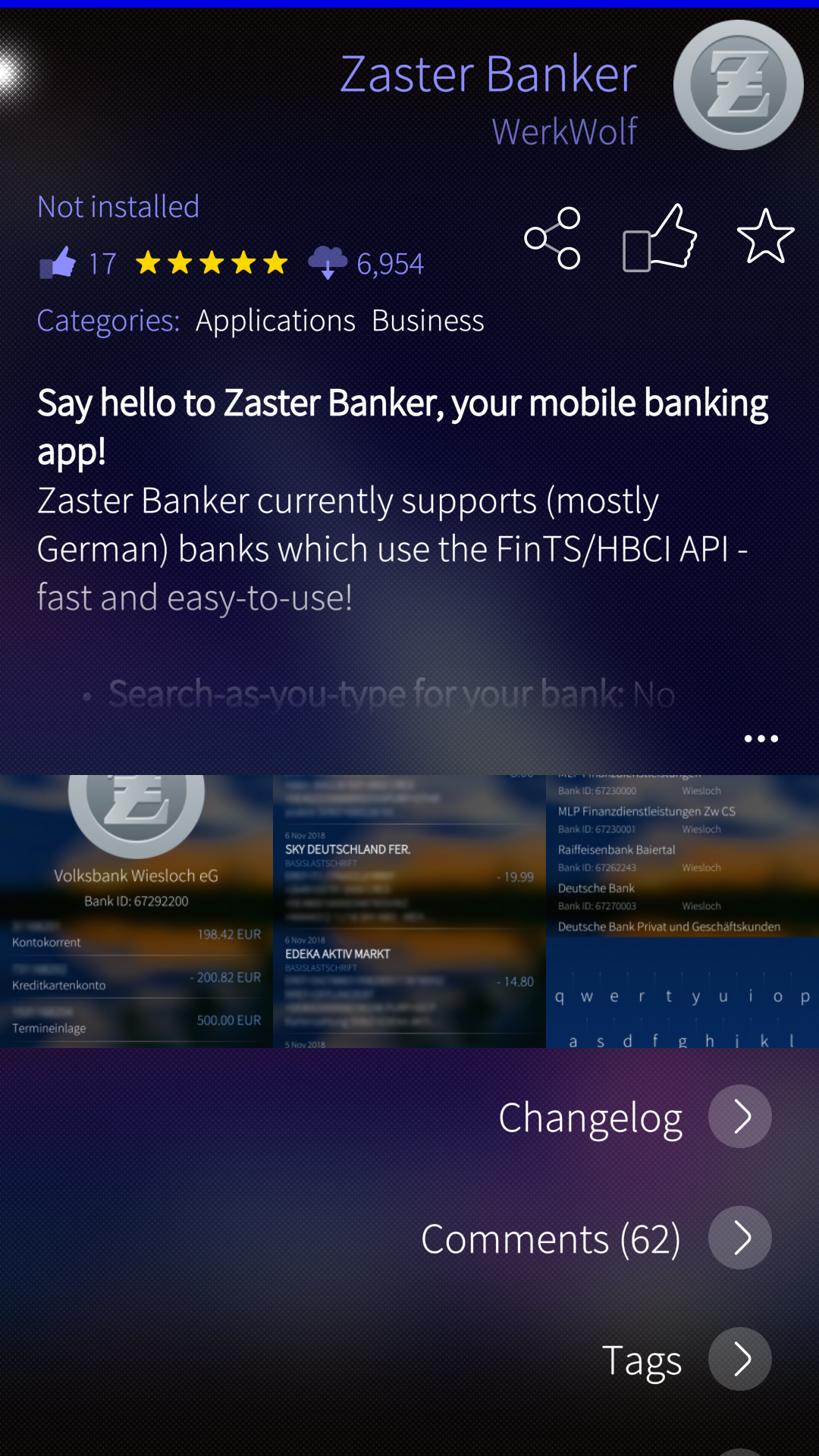The image size is (819, 1456).
Task: View the Volksbank Wiesloch account screenshot
Action: 136,911
